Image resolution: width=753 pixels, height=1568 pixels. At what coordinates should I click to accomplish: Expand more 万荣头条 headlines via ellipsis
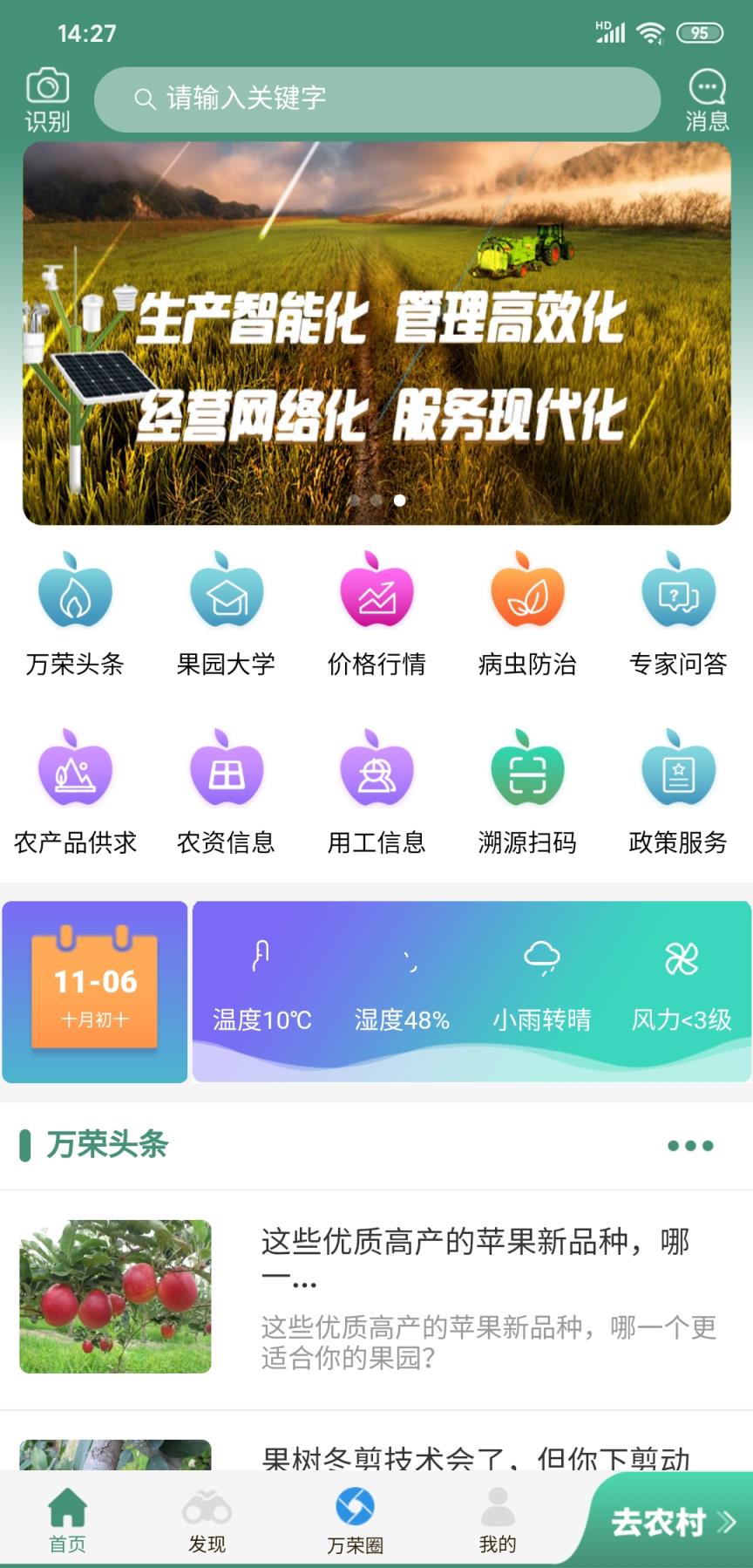tap(689, 1145)
